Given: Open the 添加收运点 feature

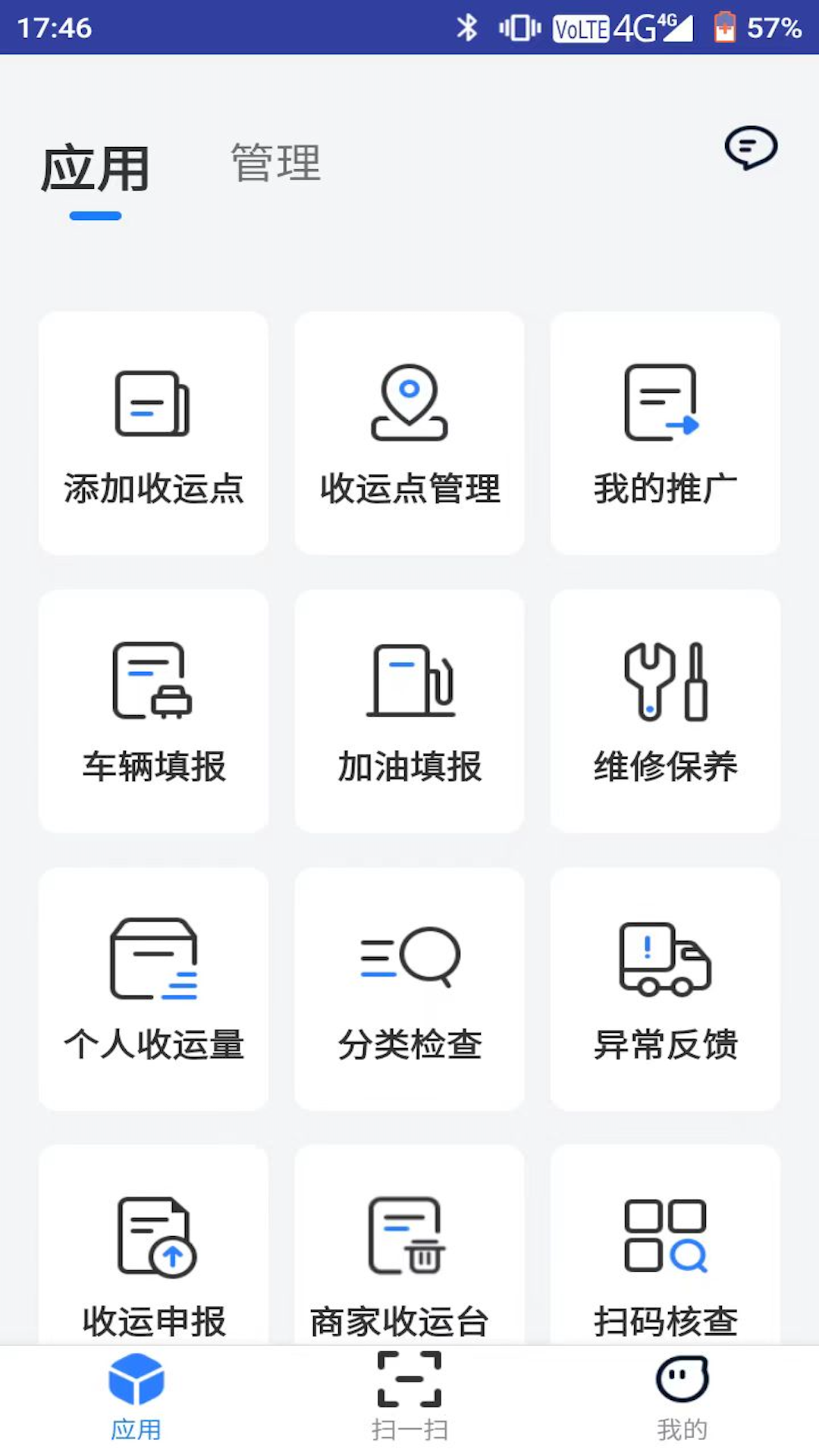Looking at the screenshot, I should pyautogui.click(x=153, y=432).
